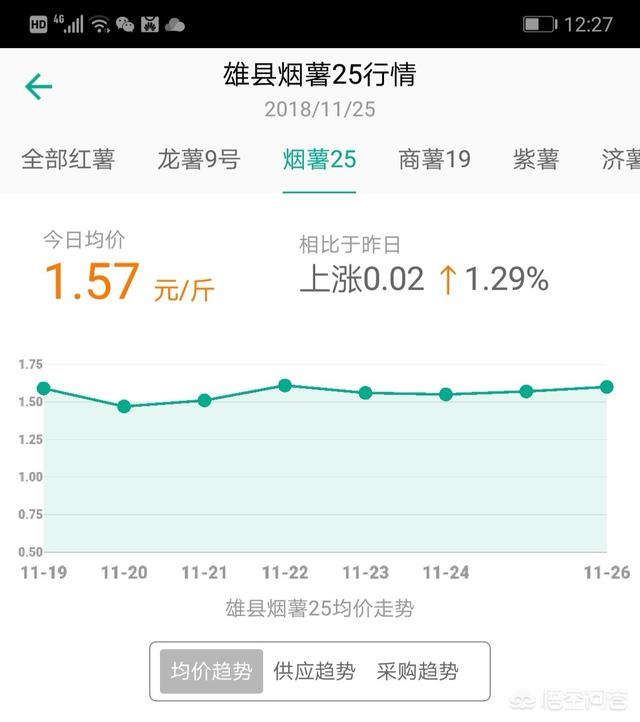Switch chart to 供应趋势

coord(314,672)
